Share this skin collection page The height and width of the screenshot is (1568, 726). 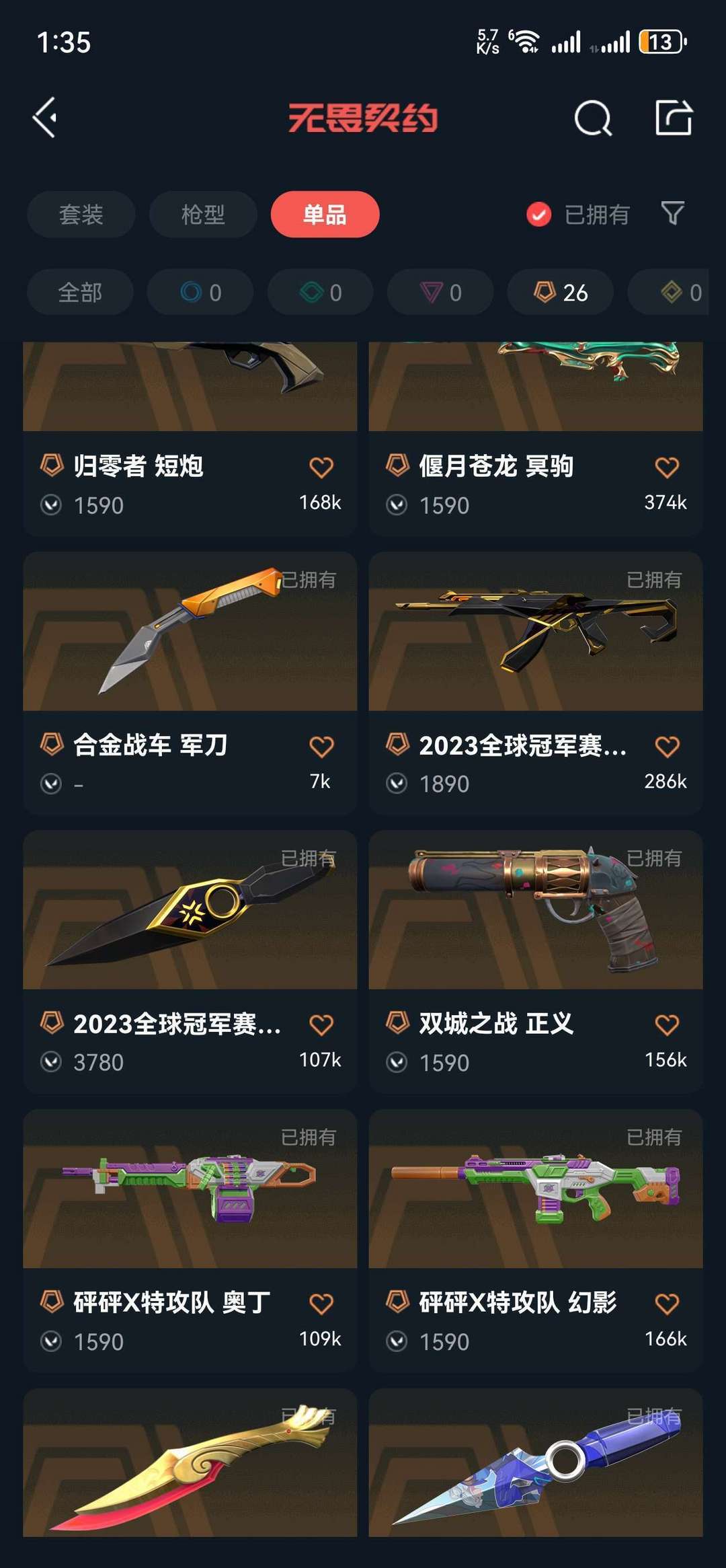click(674, 118)
